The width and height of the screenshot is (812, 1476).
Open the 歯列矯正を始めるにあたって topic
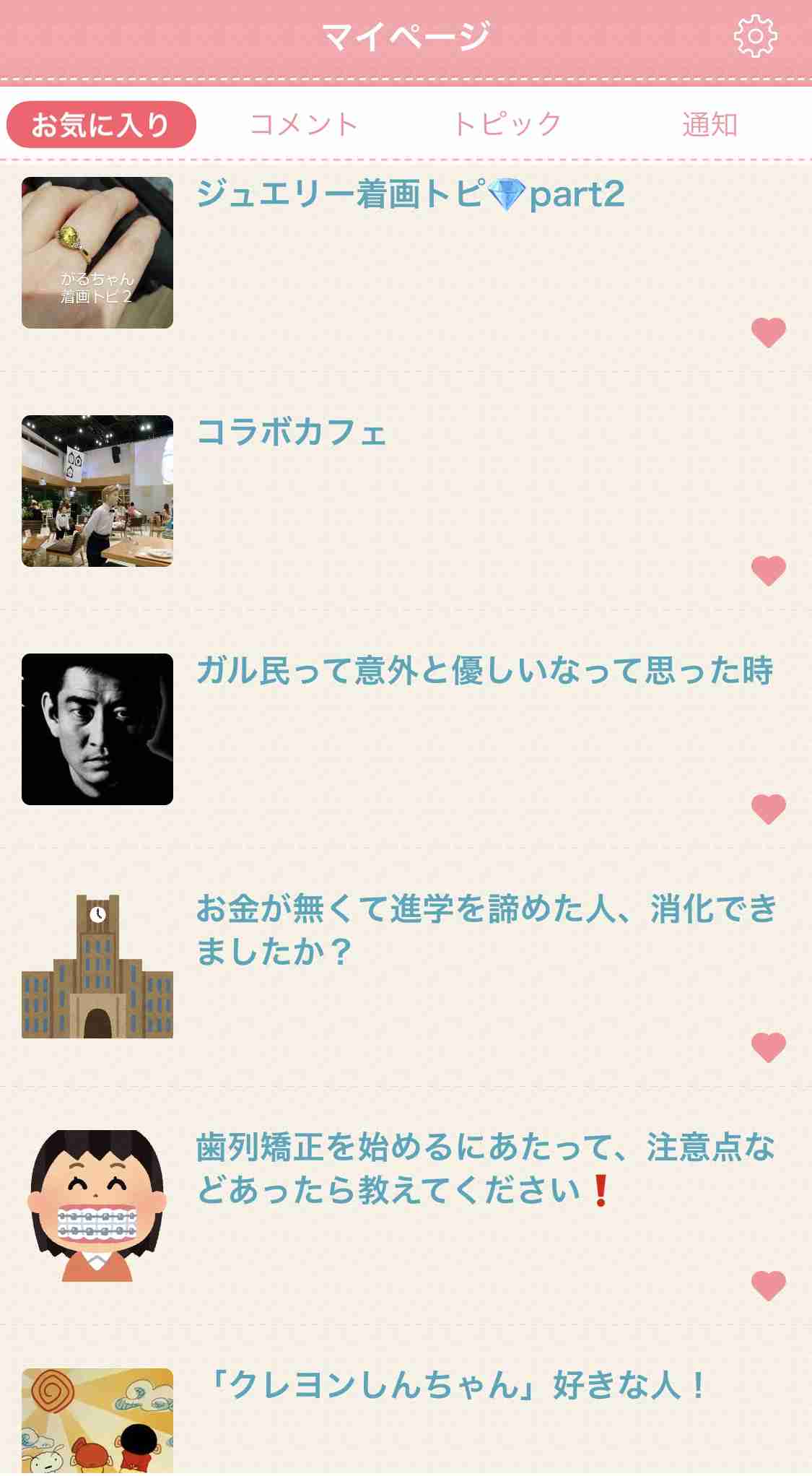(x=486, y=1168)
